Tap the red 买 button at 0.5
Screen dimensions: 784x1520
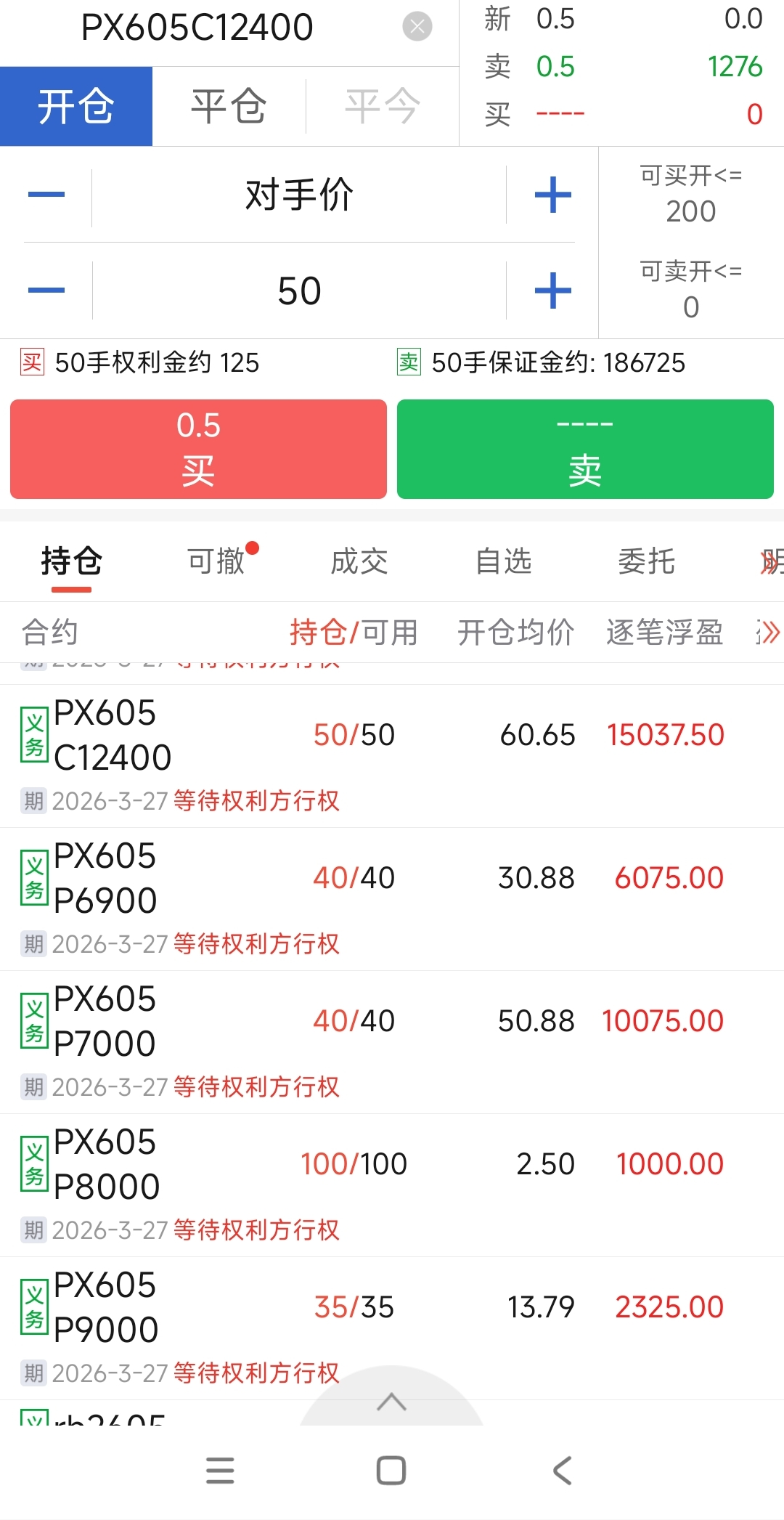click(x=198, y=449)
